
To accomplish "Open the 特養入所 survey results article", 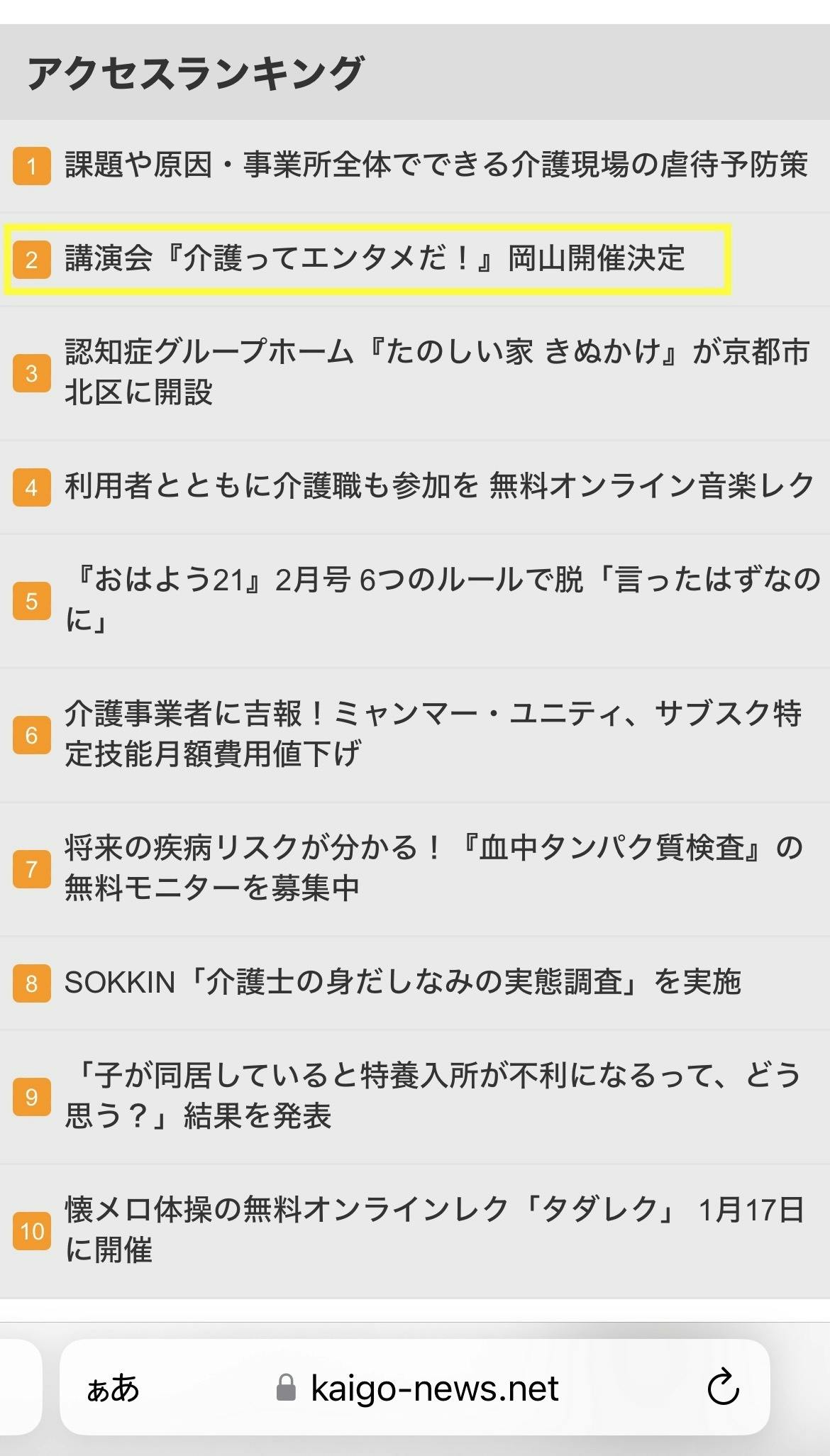I will pos(433,1096).
